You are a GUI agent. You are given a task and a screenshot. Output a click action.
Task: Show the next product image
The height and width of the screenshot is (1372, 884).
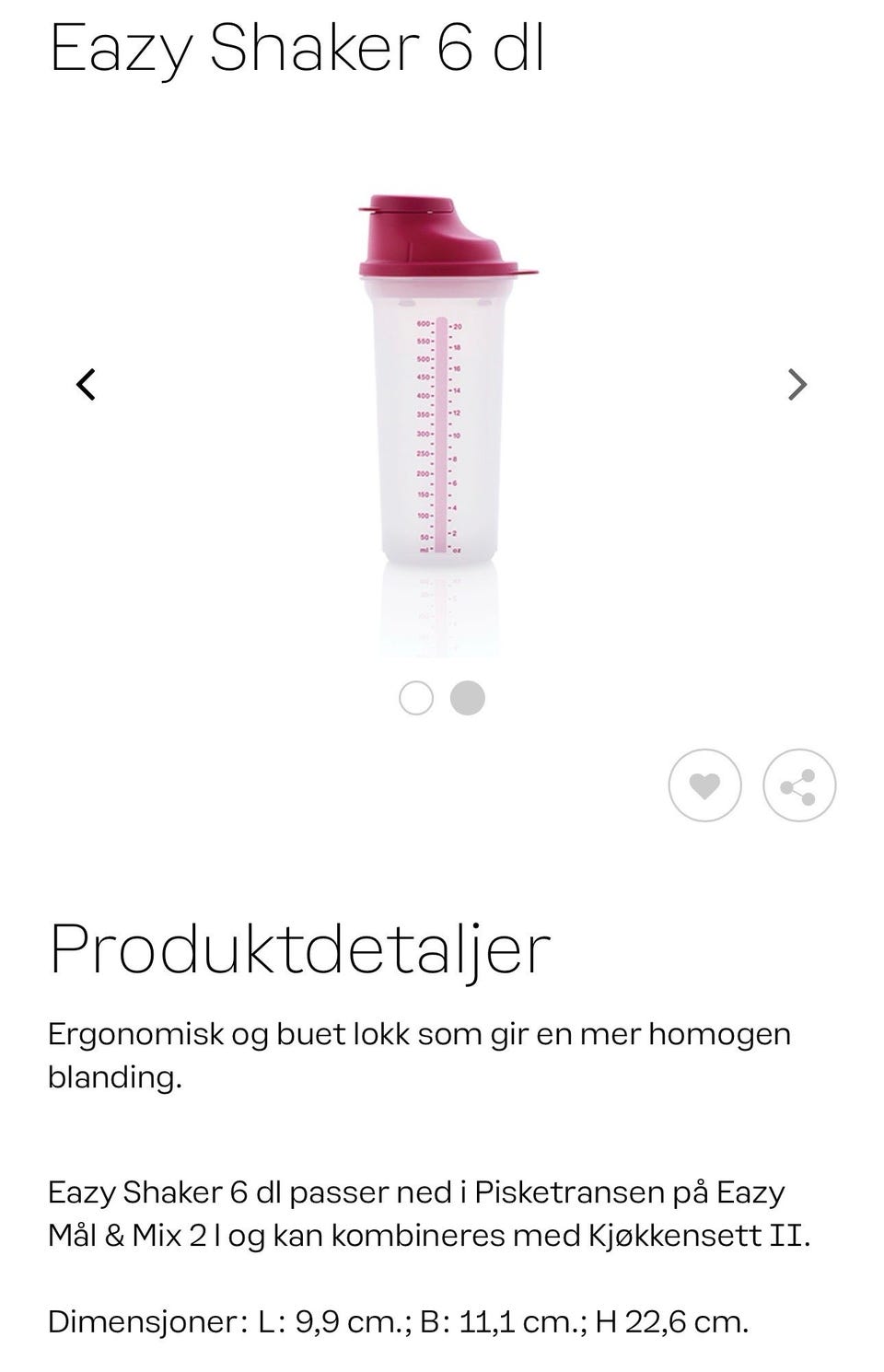pyautogui.click(x=797, y=384)
